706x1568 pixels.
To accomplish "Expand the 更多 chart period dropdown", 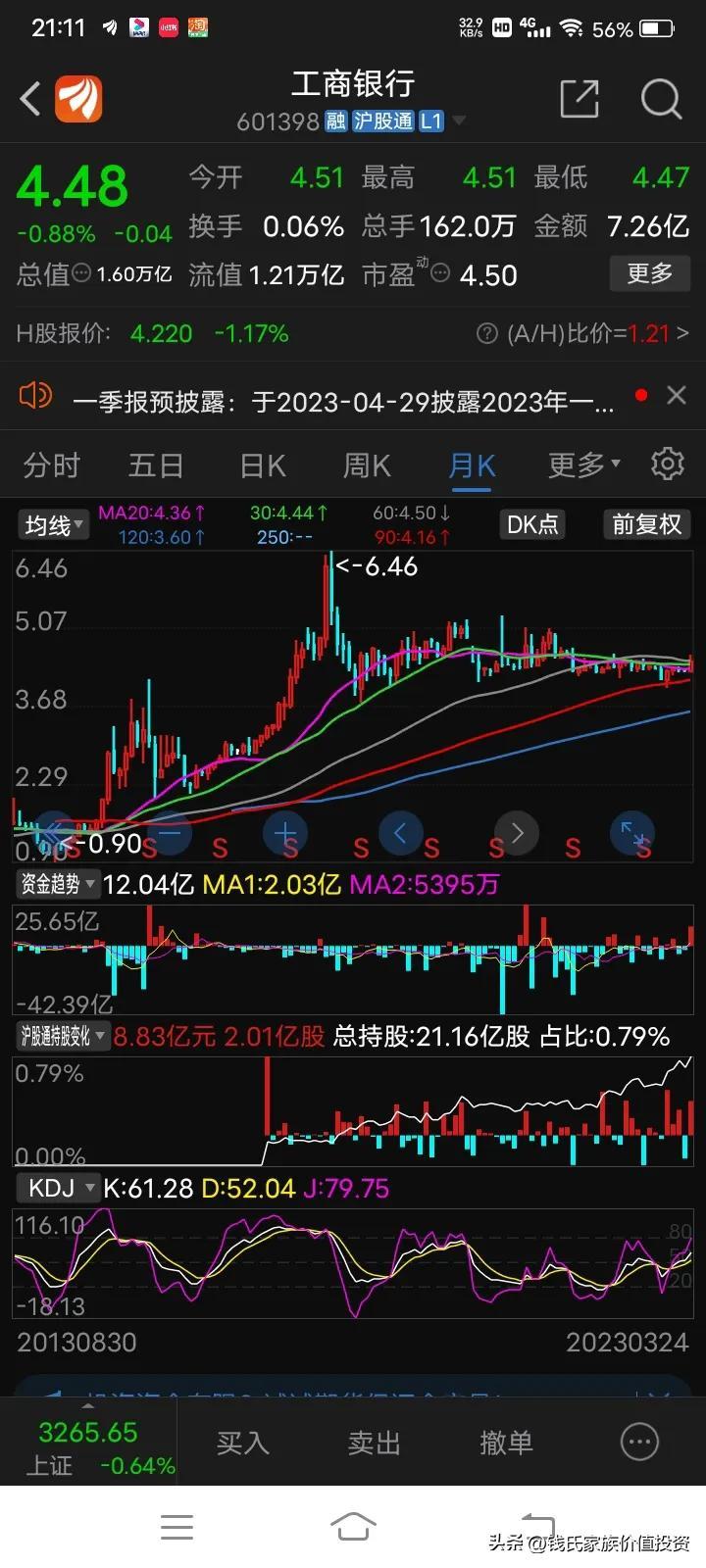I will coord(583,465).
